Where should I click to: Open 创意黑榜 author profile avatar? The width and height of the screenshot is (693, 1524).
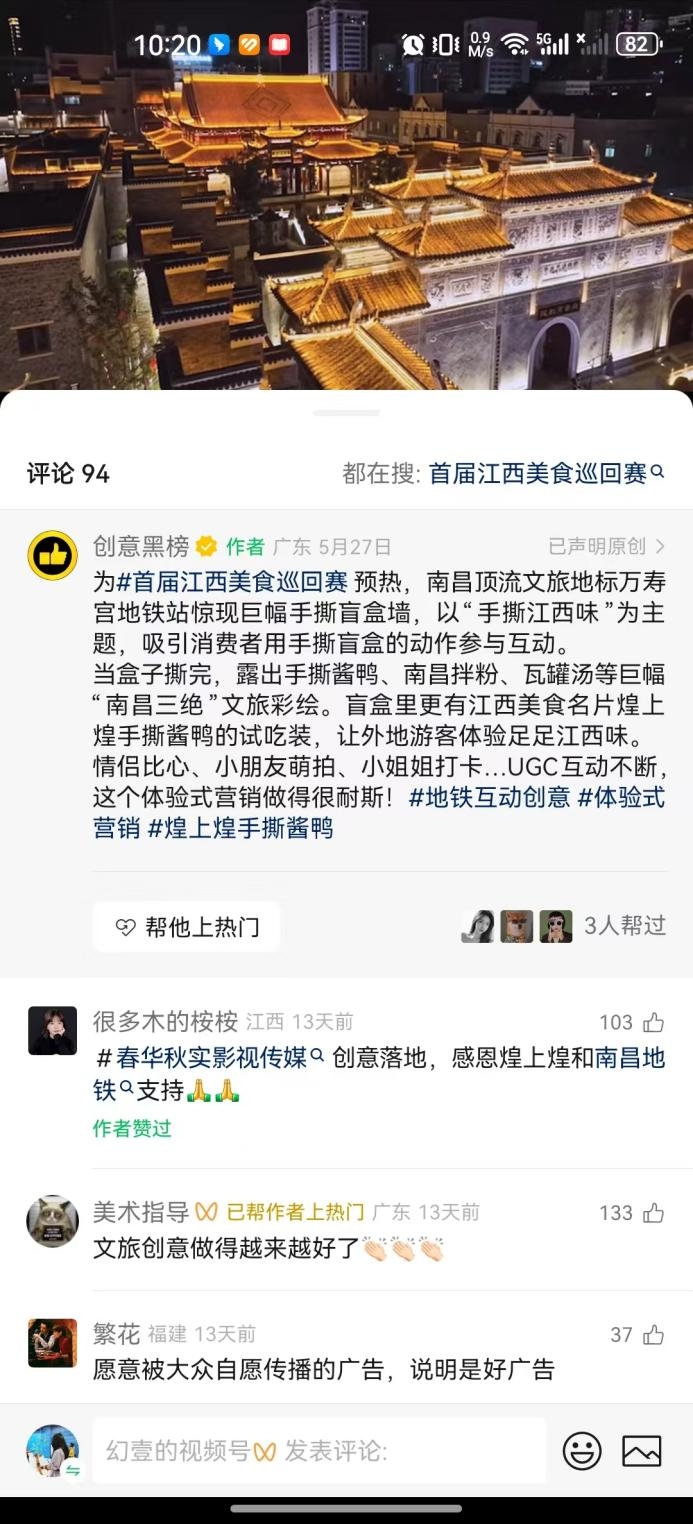click(52, 556)
